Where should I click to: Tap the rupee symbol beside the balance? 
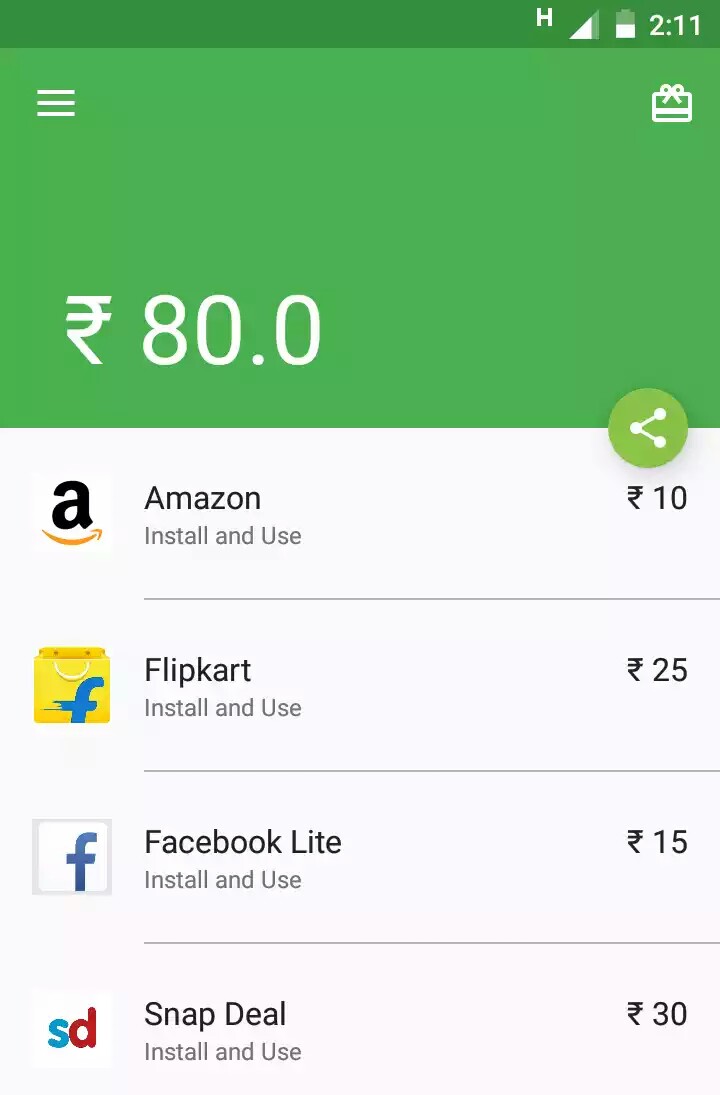click(88, 330)
